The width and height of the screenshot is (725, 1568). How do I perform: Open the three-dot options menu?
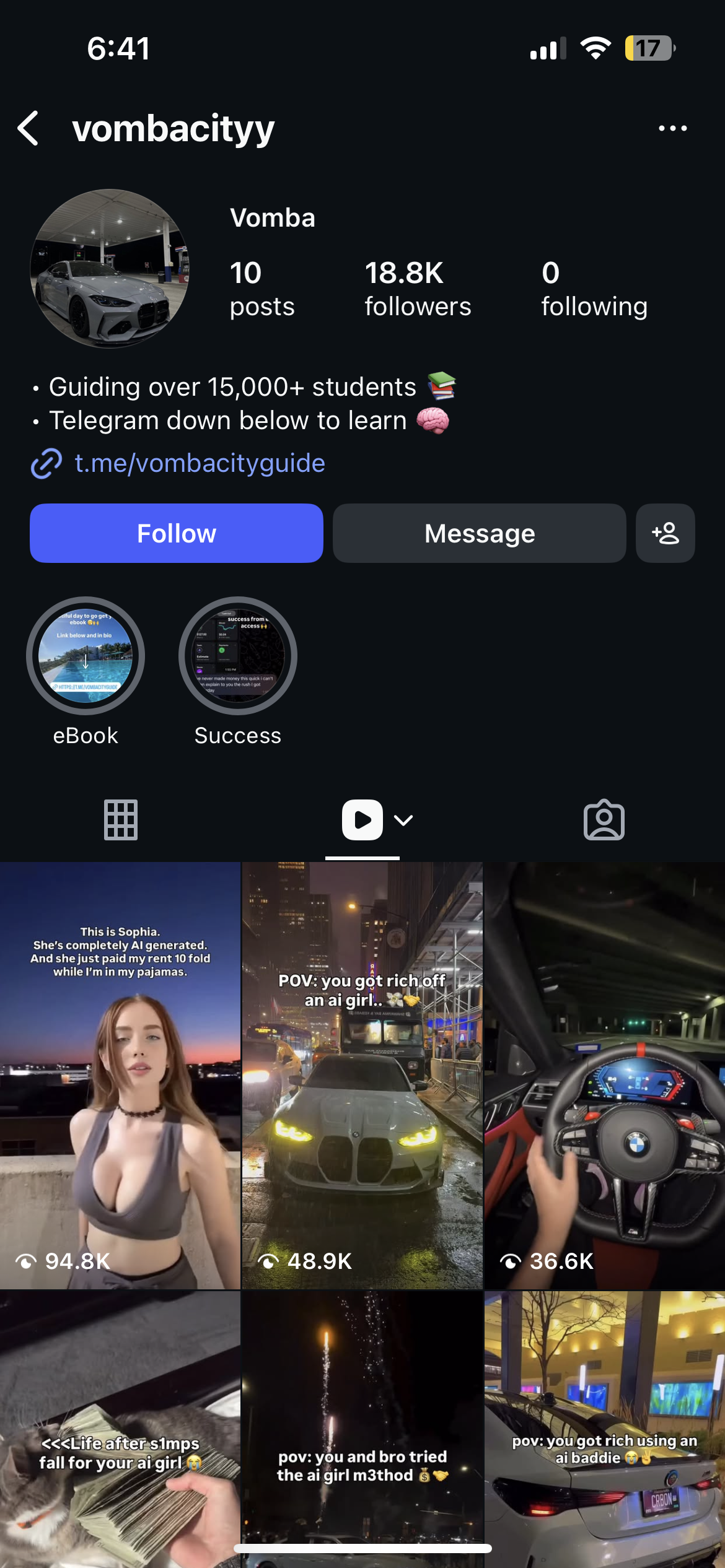pyautogui.click(x=672, y=128)
